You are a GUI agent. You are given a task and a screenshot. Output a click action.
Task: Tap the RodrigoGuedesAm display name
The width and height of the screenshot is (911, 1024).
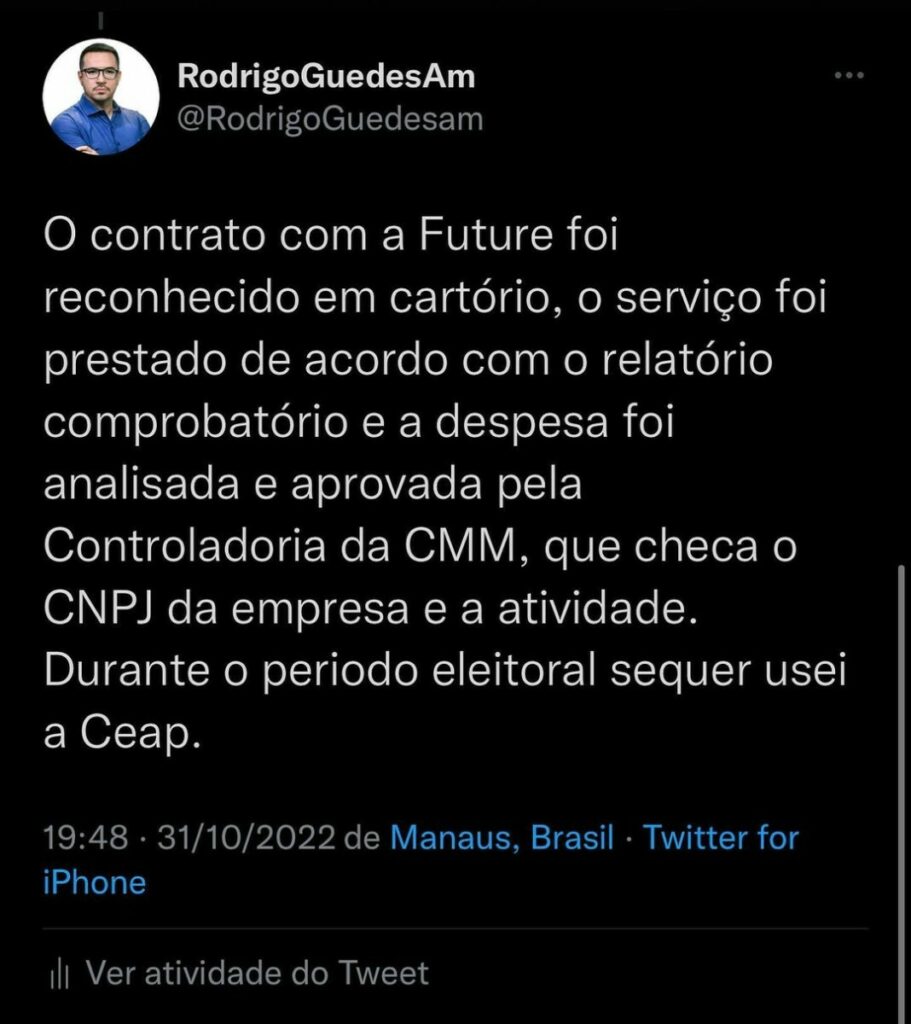[x=326, y=76]
